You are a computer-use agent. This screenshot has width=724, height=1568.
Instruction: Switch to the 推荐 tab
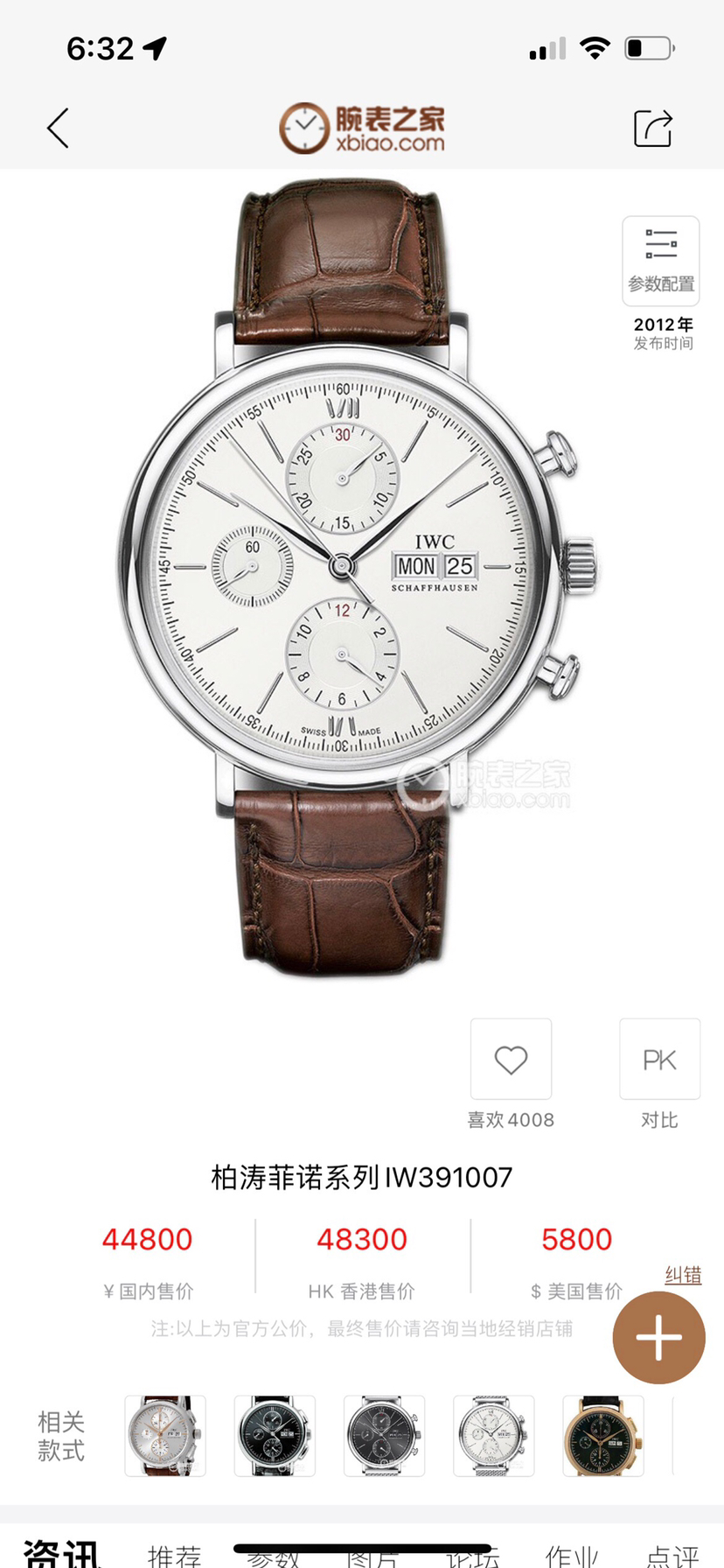[x=174, y=1553]
